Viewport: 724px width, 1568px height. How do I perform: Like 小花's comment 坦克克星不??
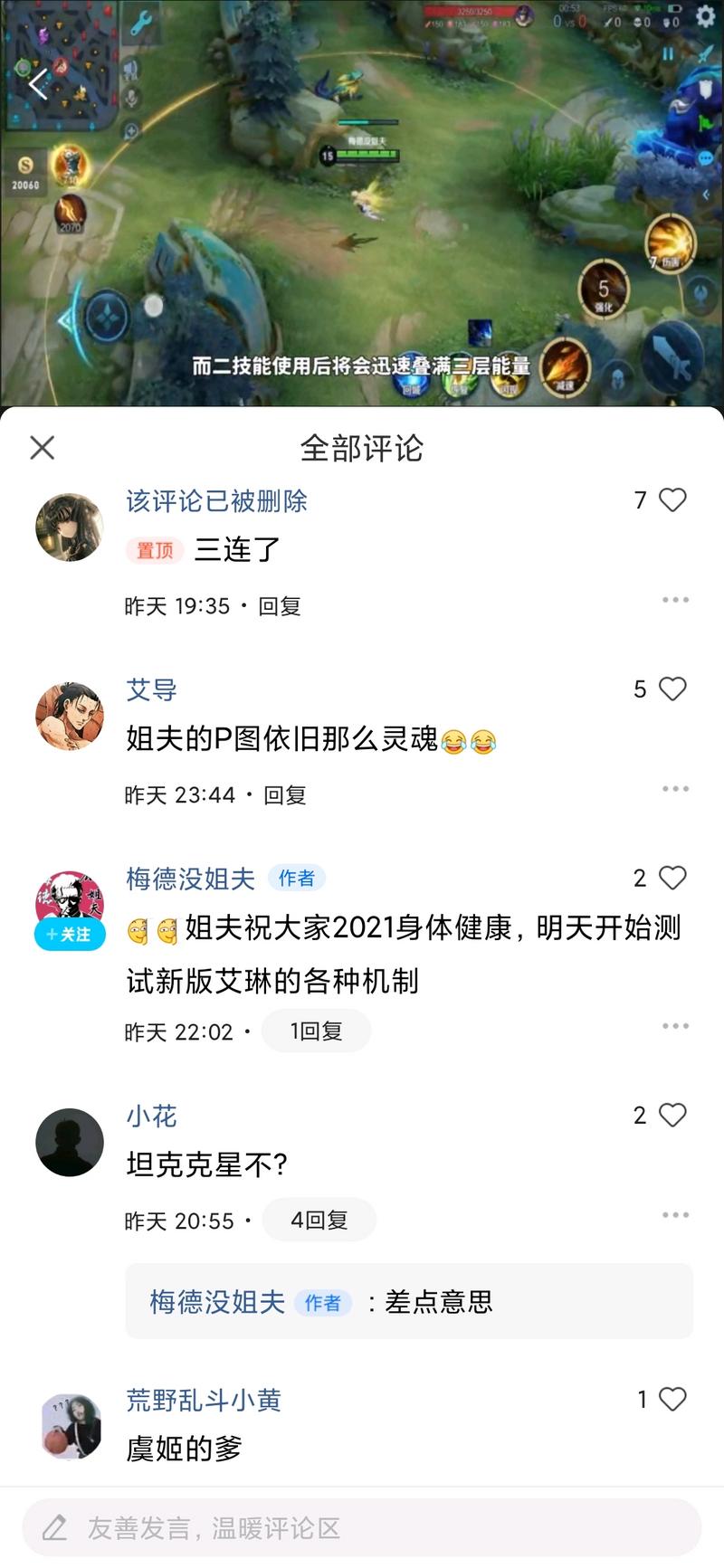tap(672, 1115)
